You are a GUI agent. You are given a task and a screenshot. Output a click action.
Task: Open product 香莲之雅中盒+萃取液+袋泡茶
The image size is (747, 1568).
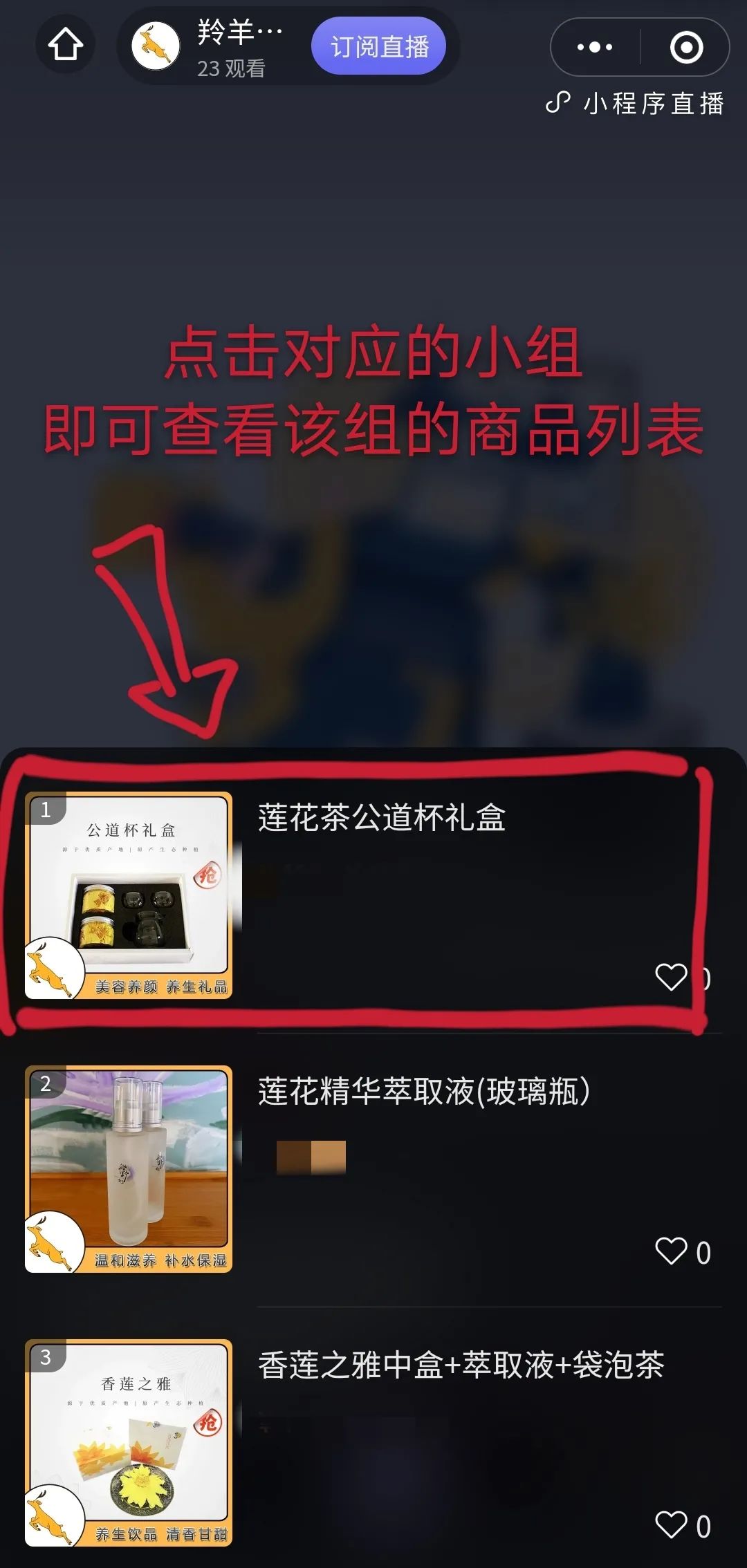[461, 1365]
